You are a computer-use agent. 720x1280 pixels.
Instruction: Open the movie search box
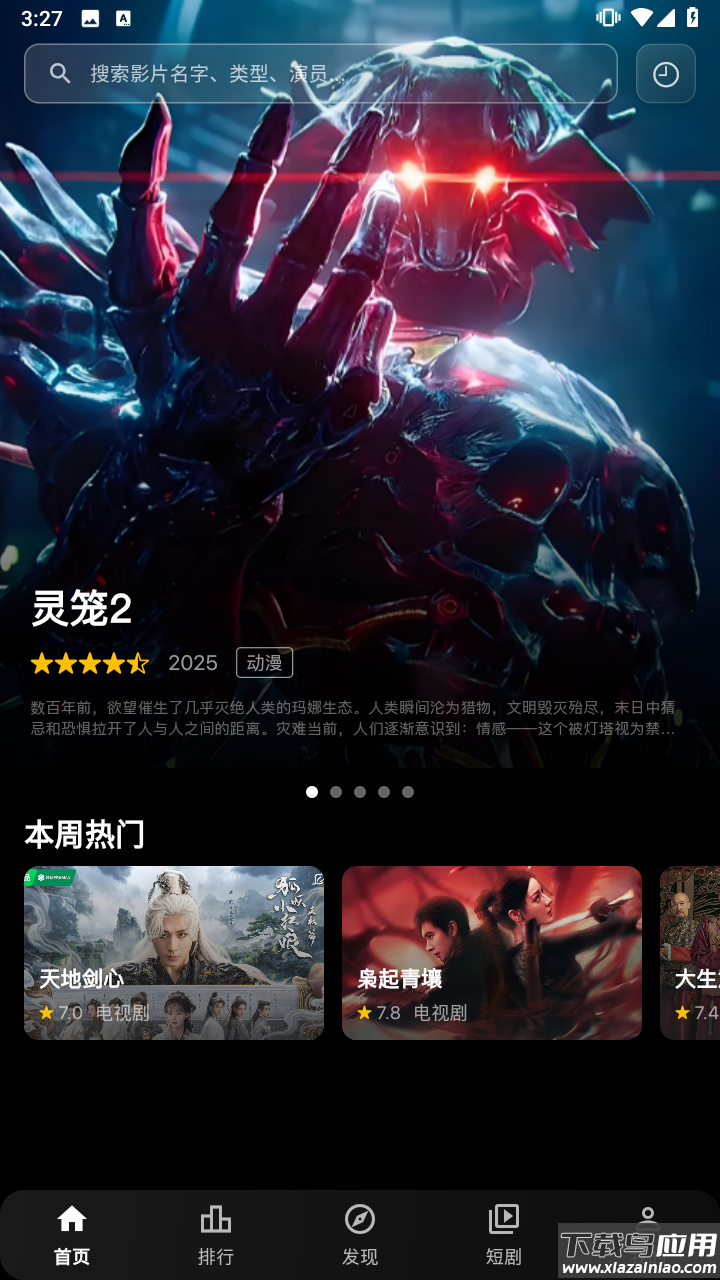(x=320, y=74)
